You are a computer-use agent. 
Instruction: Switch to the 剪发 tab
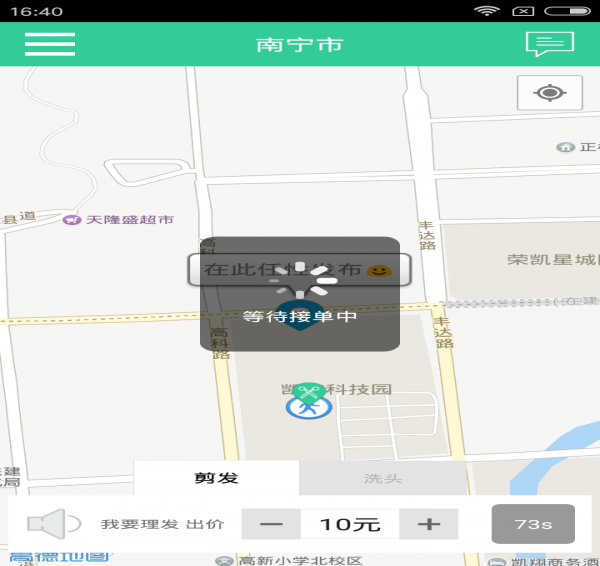pyautogui.click(x=216, y=478)
